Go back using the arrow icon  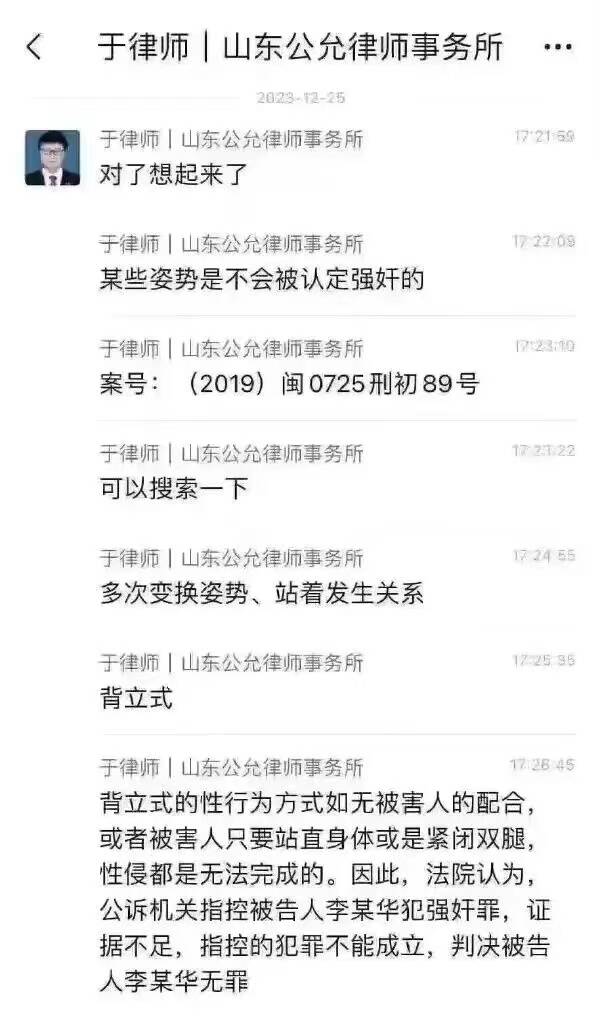tap(34, 47)
